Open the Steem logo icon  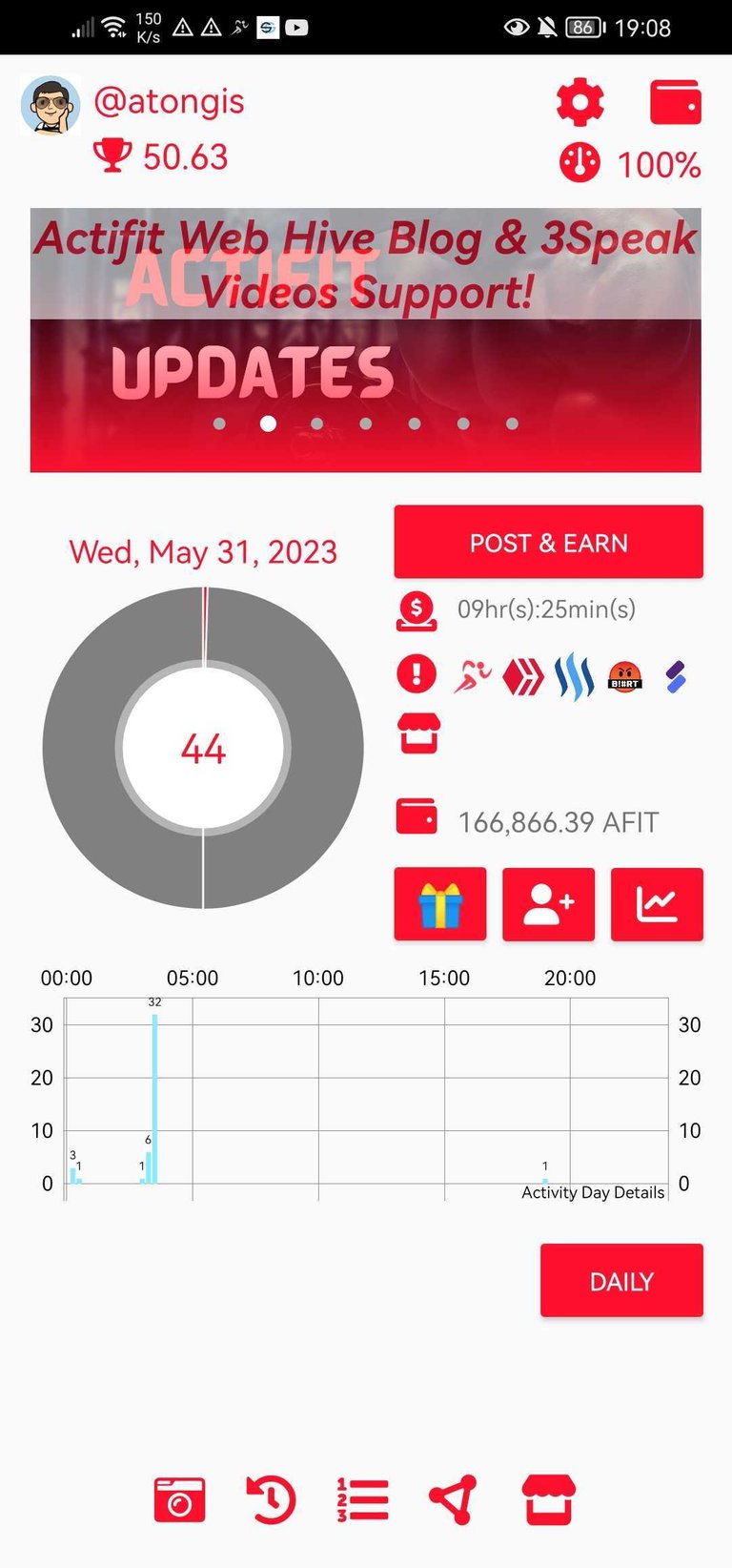[575, 676]
